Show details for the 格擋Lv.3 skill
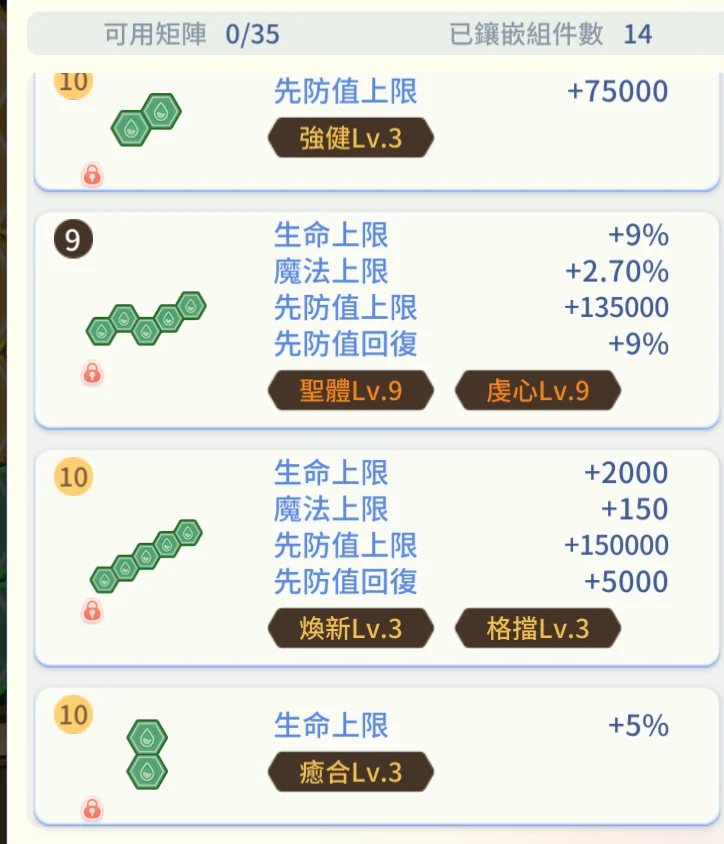This screenshot has width=724, height=844. [x=537, y=629]
